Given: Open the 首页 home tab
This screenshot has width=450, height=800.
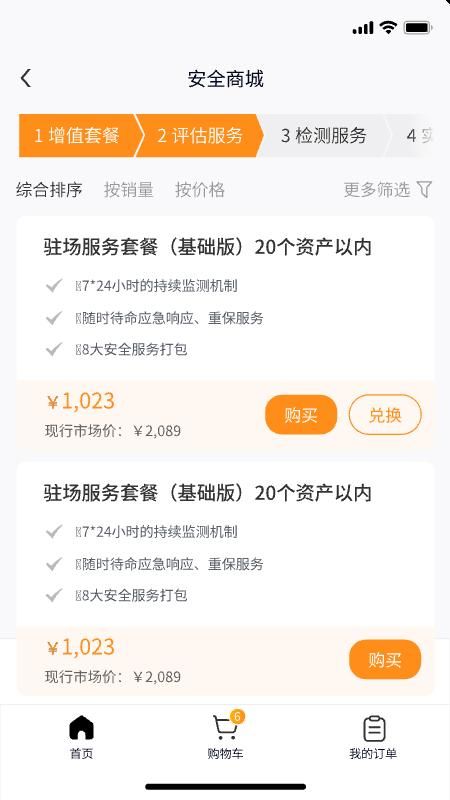Looking at the screenshot, I should pyautogui.click(x=82, y=737).
